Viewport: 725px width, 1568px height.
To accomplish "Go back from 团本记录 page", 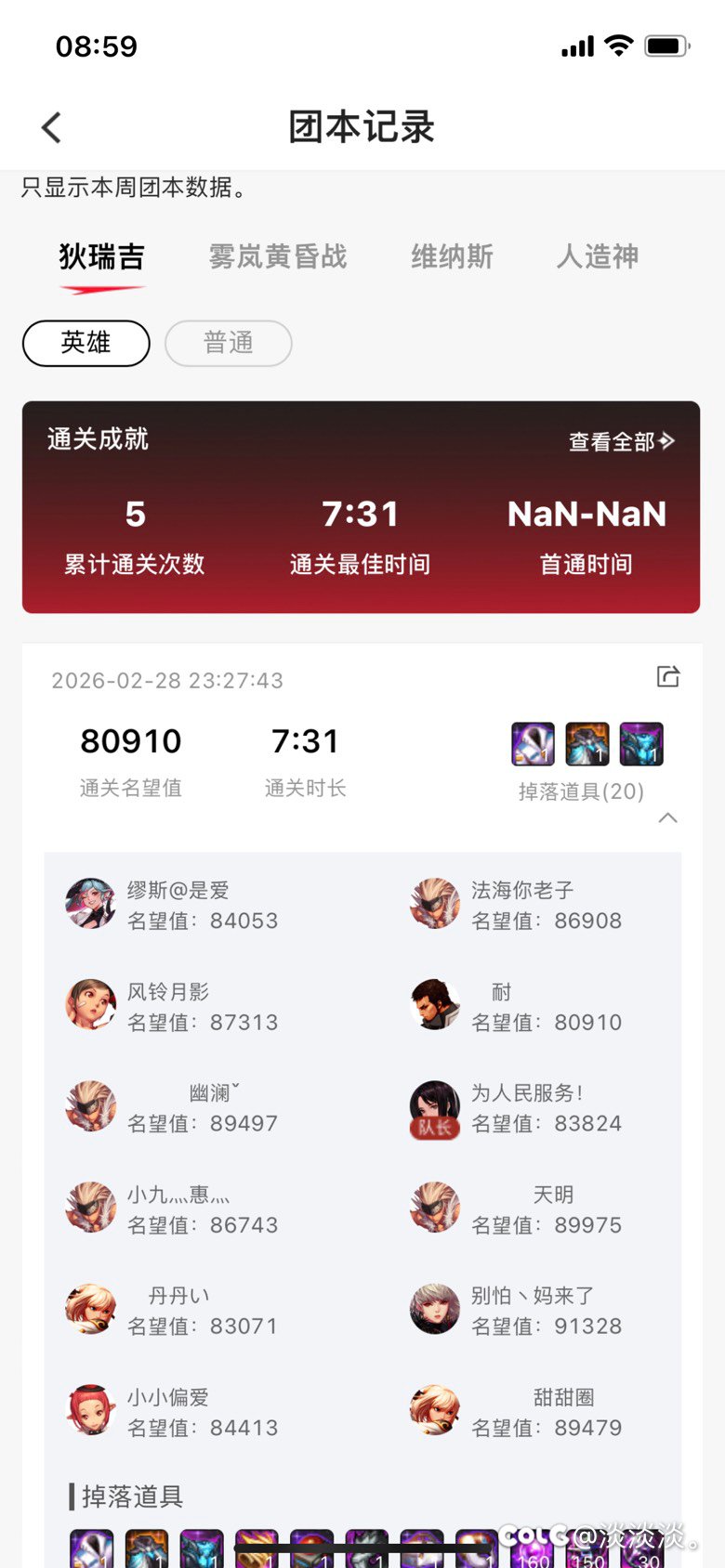I will pyautogui.click(x=52, y=127).
